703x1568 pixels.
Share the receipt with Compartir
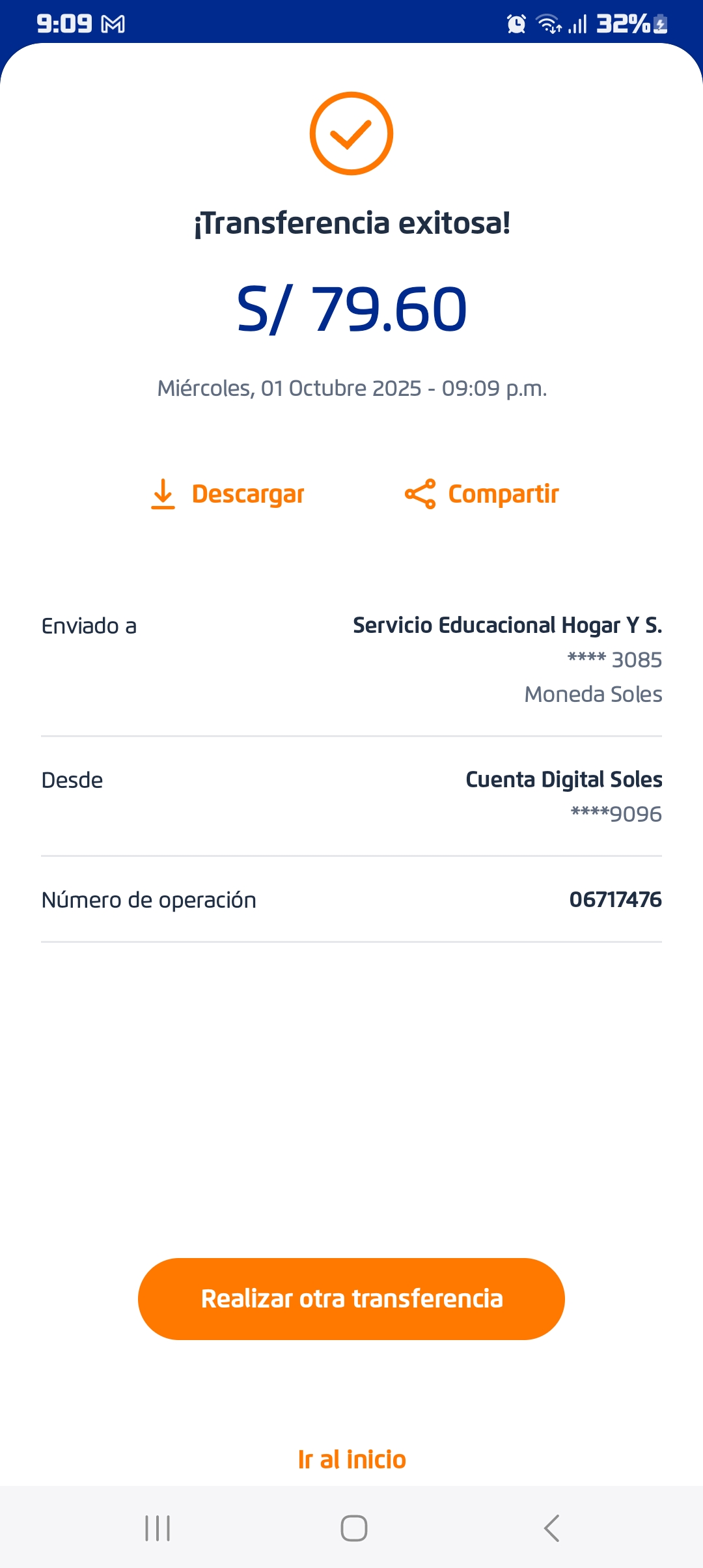482,494
